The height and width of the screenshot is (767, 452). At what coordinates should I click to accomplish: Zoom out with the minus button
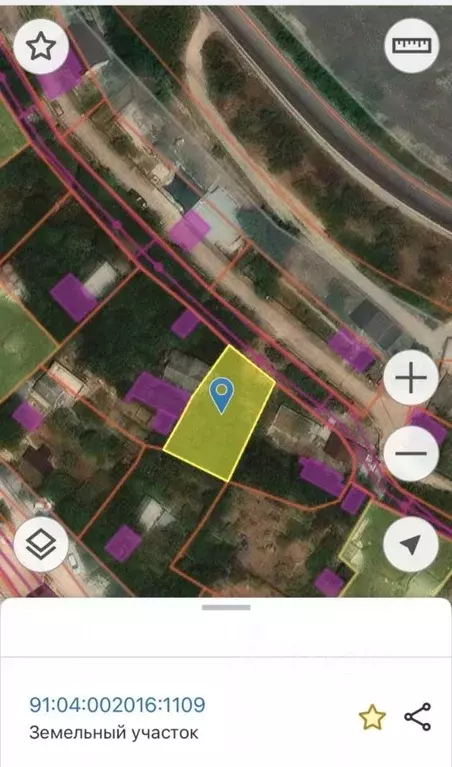coord(411,453)
